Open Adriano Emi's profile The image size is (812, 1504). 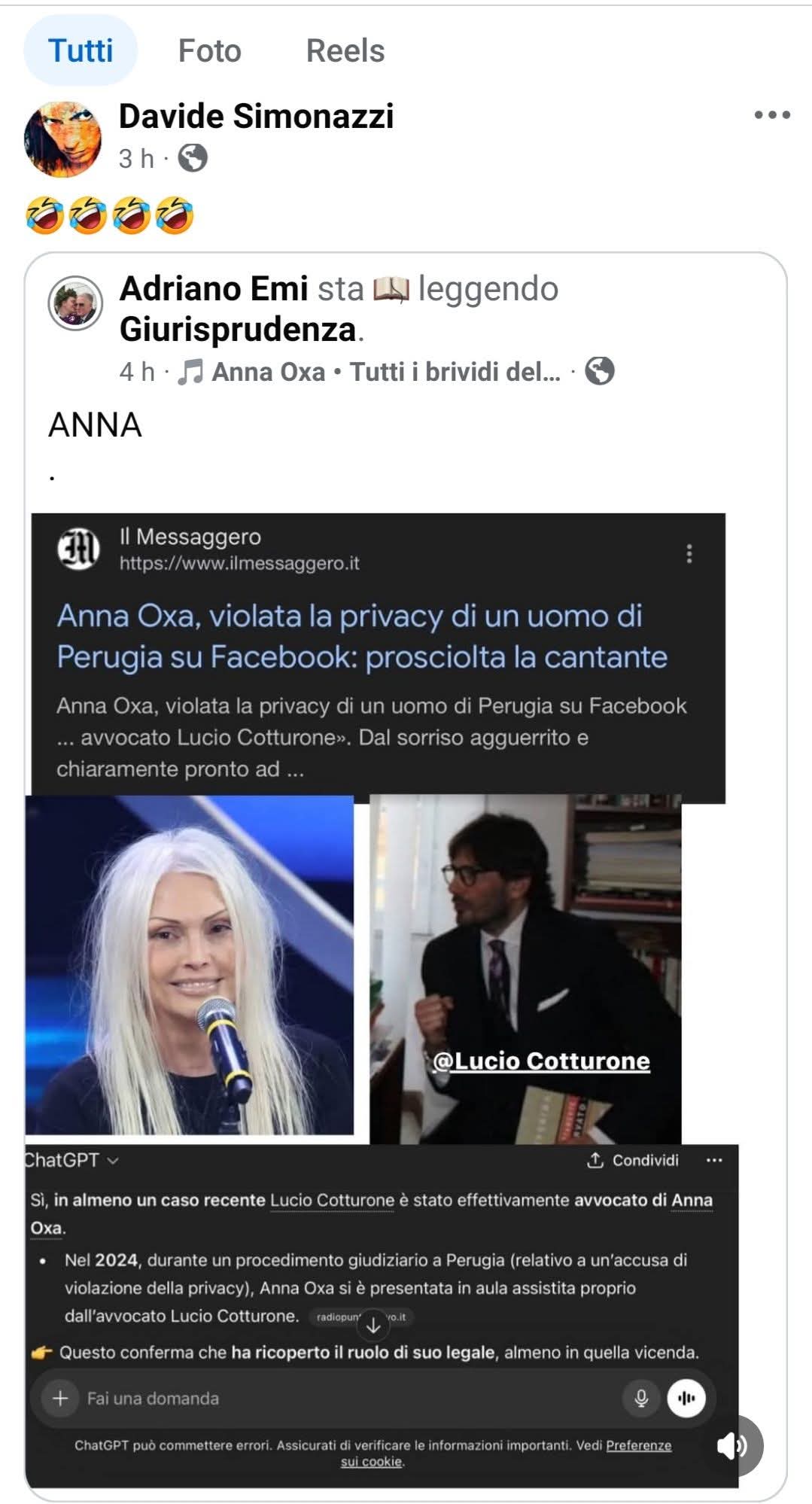(x=214, y=289)
